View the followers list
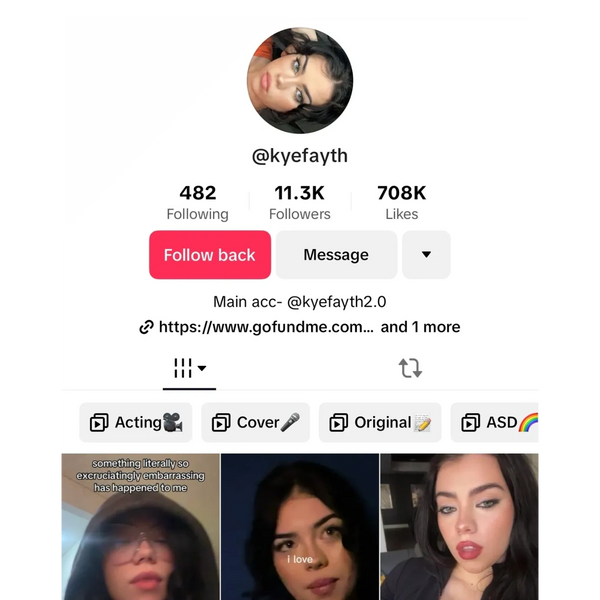Image resolution: width=600 pixels, height=600 pixels. [299, 202]
